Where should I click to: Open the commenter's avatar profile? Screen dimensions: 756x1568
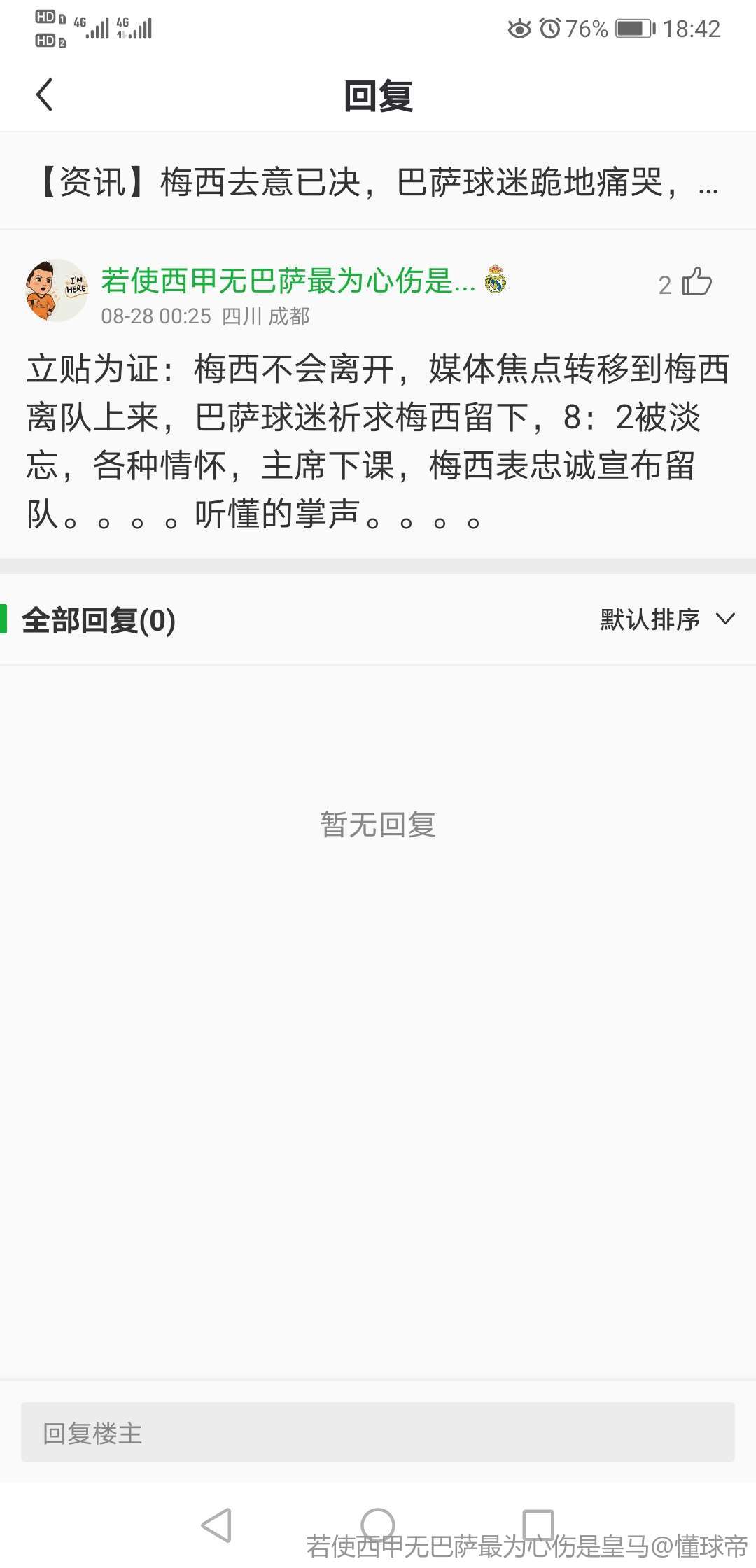(56, 290)
